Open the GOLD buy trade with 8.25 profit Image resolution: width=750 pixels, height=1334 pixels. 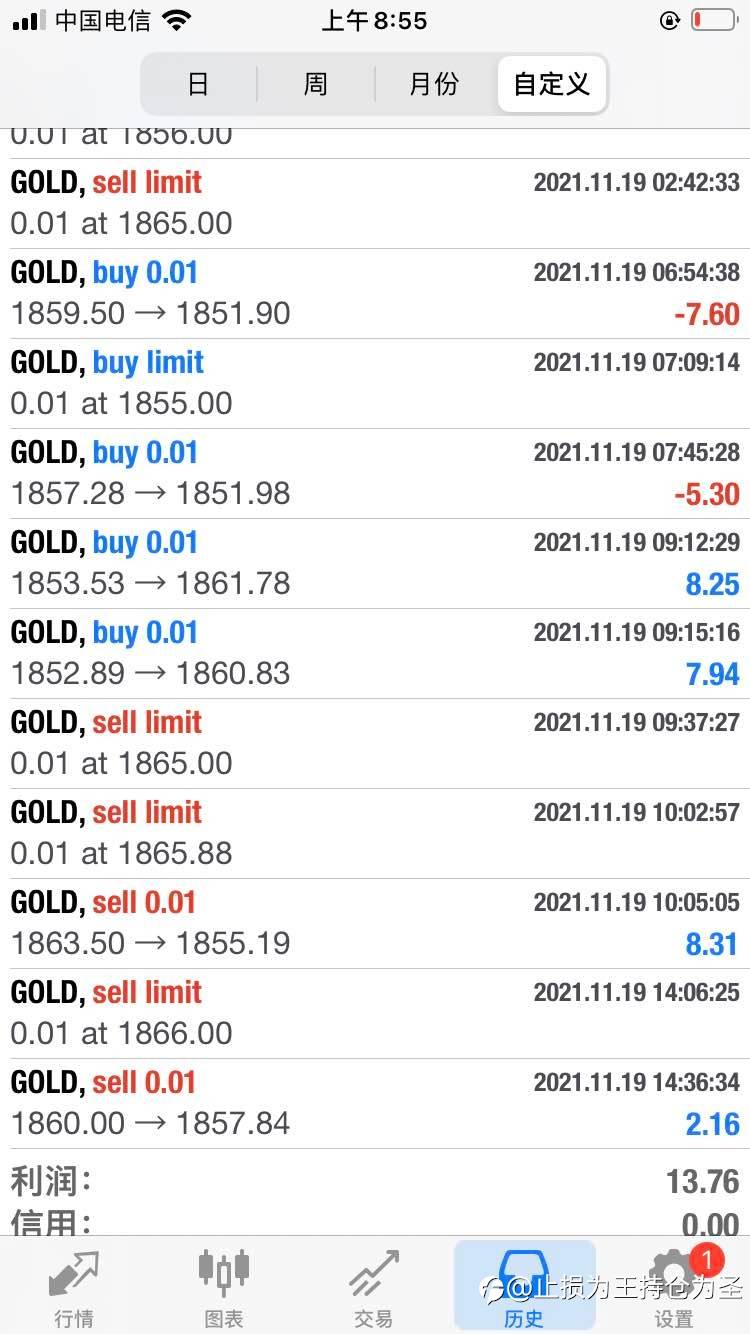pos(375,564)
